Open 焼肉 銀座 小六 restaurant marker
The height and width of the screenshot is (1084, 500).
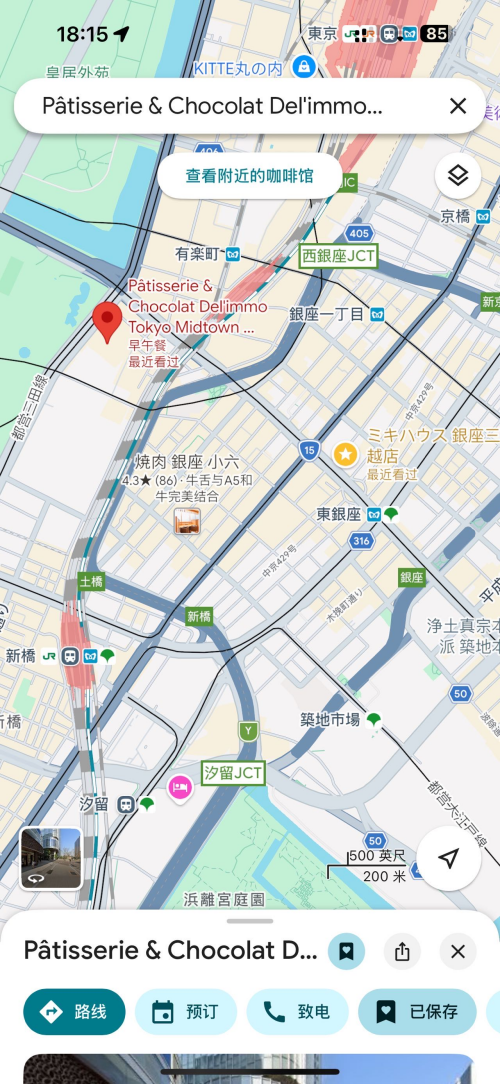click(187, 521)
